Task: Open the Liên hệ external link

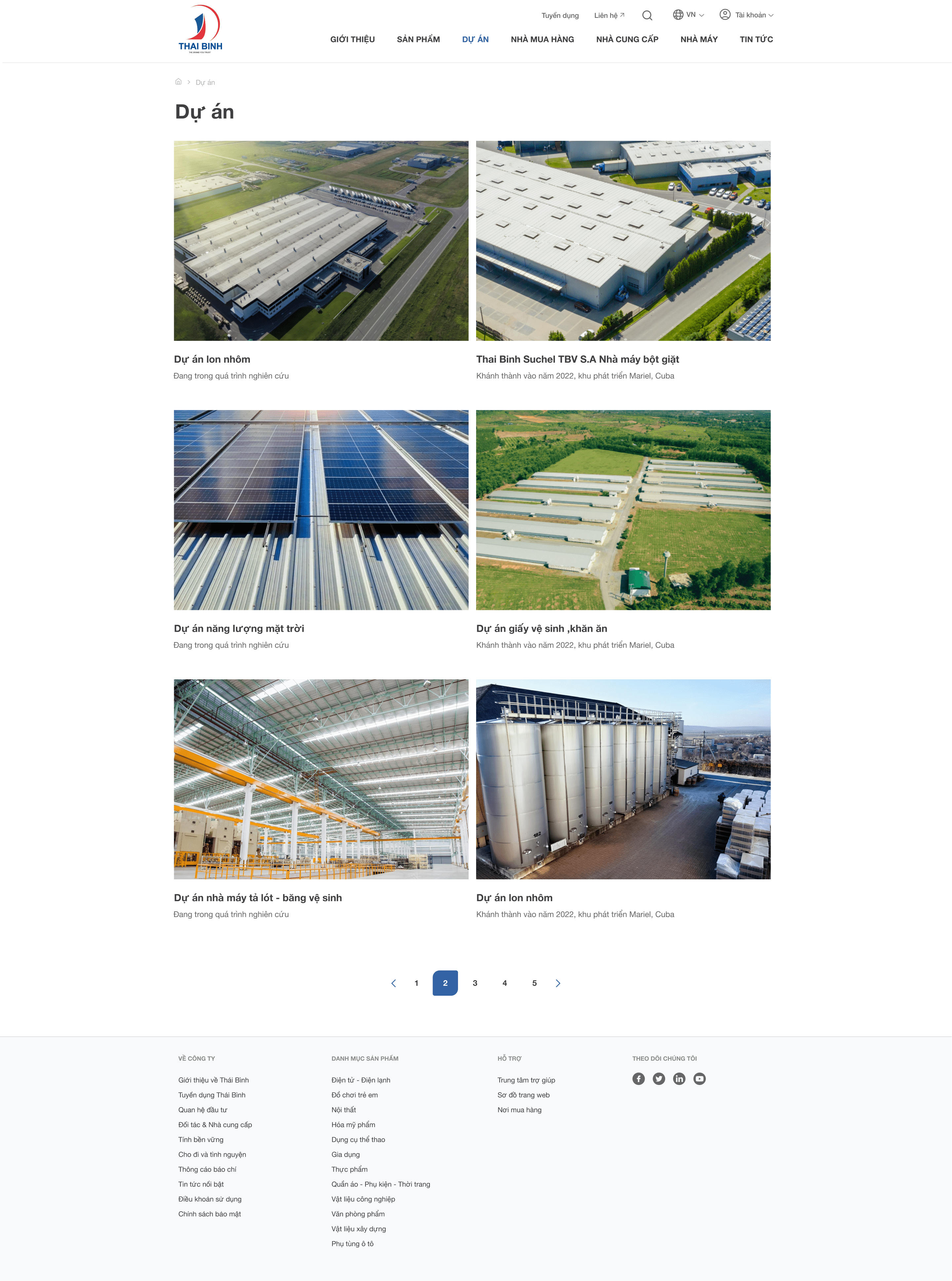Action: tap(609, 16)
